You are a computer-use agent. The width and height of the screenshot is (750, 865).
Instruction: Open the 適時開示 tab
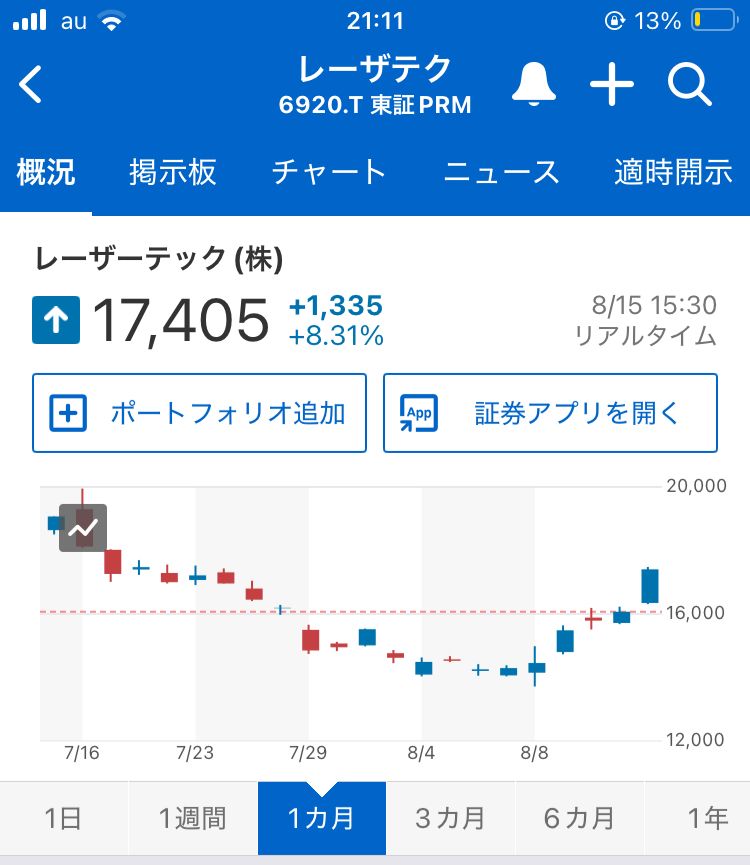(x=672, y=170)
